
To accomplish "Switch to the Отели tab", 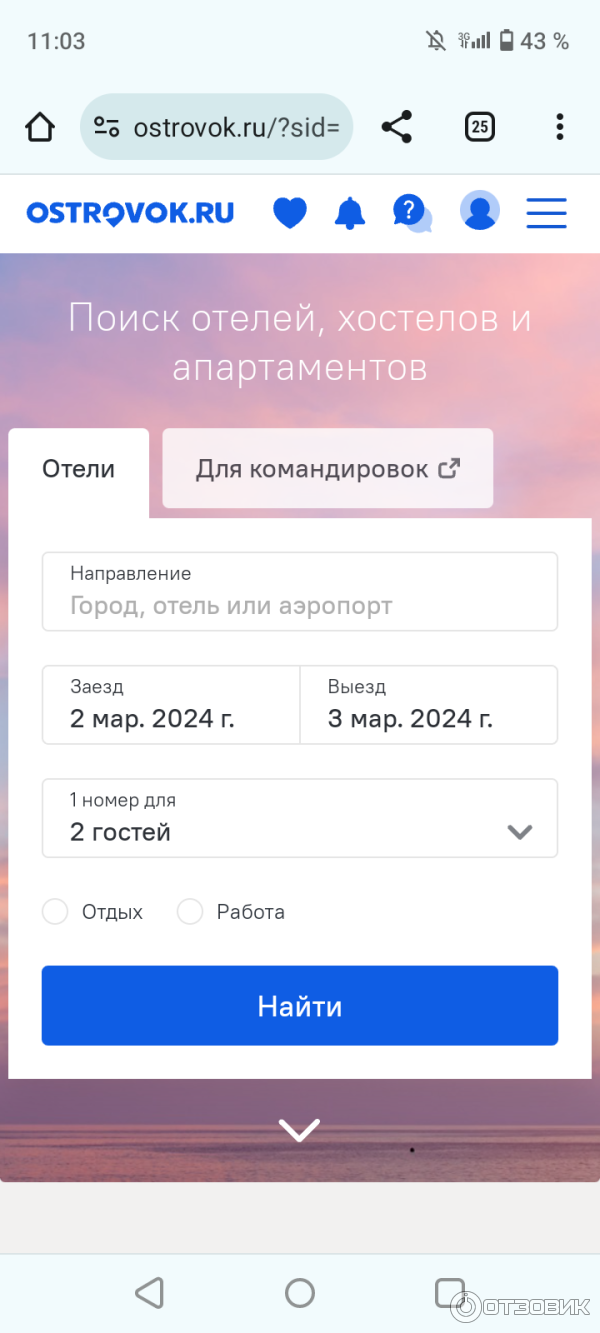I will [x=79, y=469].
